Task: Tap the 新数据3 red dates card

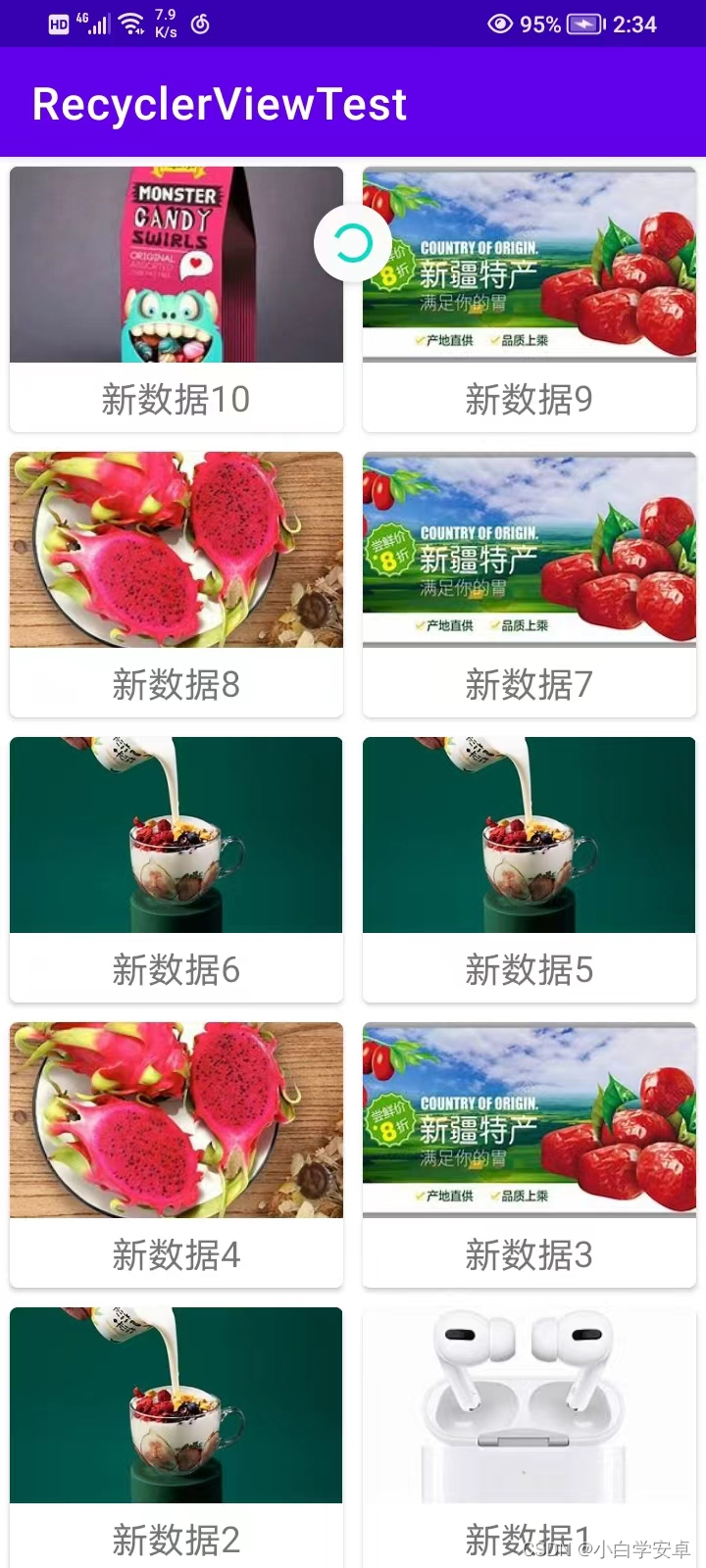Action: point(529,1154)
